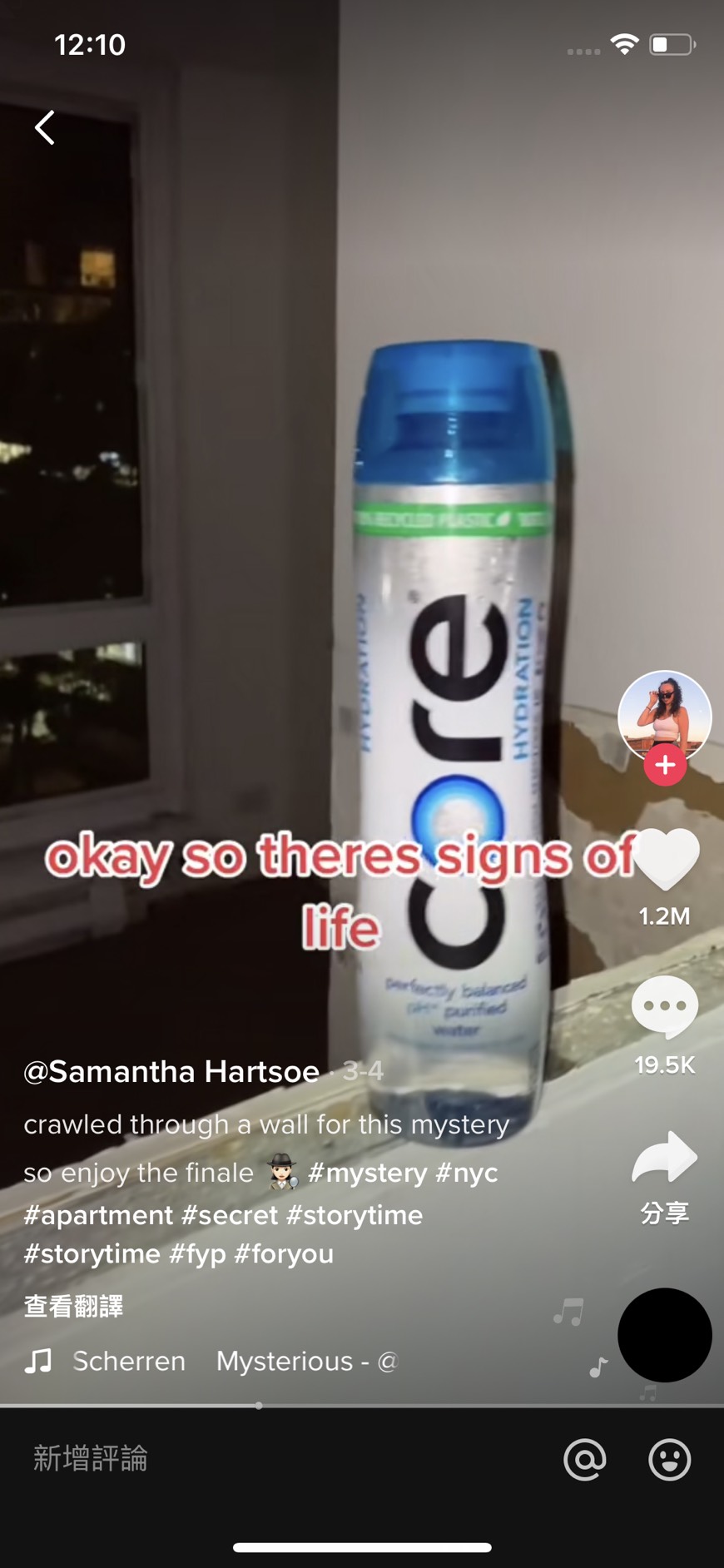Tap the 新增評論 comment field

(250, 1458)
